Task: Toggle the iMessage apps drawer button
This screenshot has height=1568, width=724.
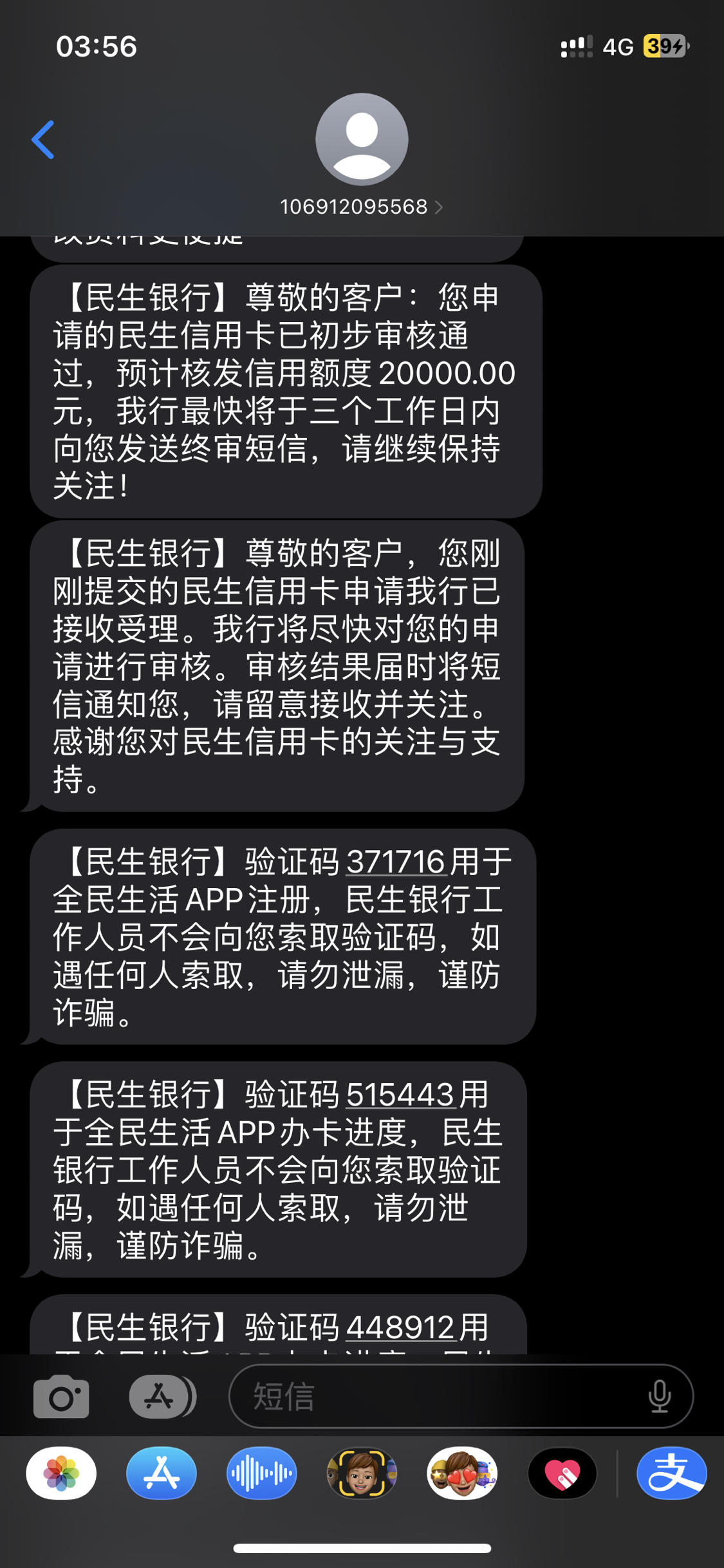Action: [161, 1396]
